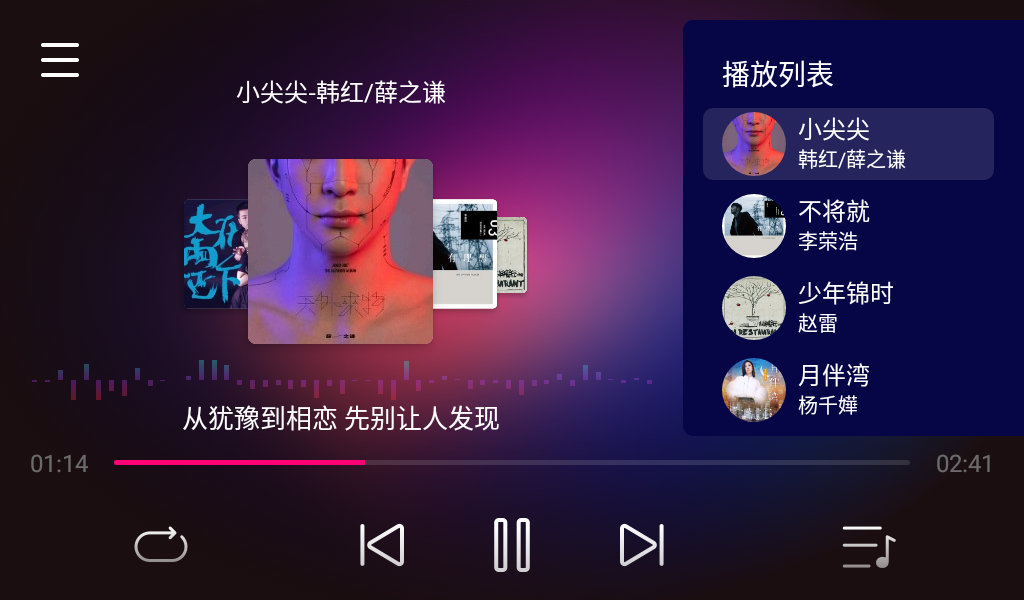This screenshot has width=1024, height=600.
Task: Play 月伴湾 by 杨千嬅
Action: [848, 390]
